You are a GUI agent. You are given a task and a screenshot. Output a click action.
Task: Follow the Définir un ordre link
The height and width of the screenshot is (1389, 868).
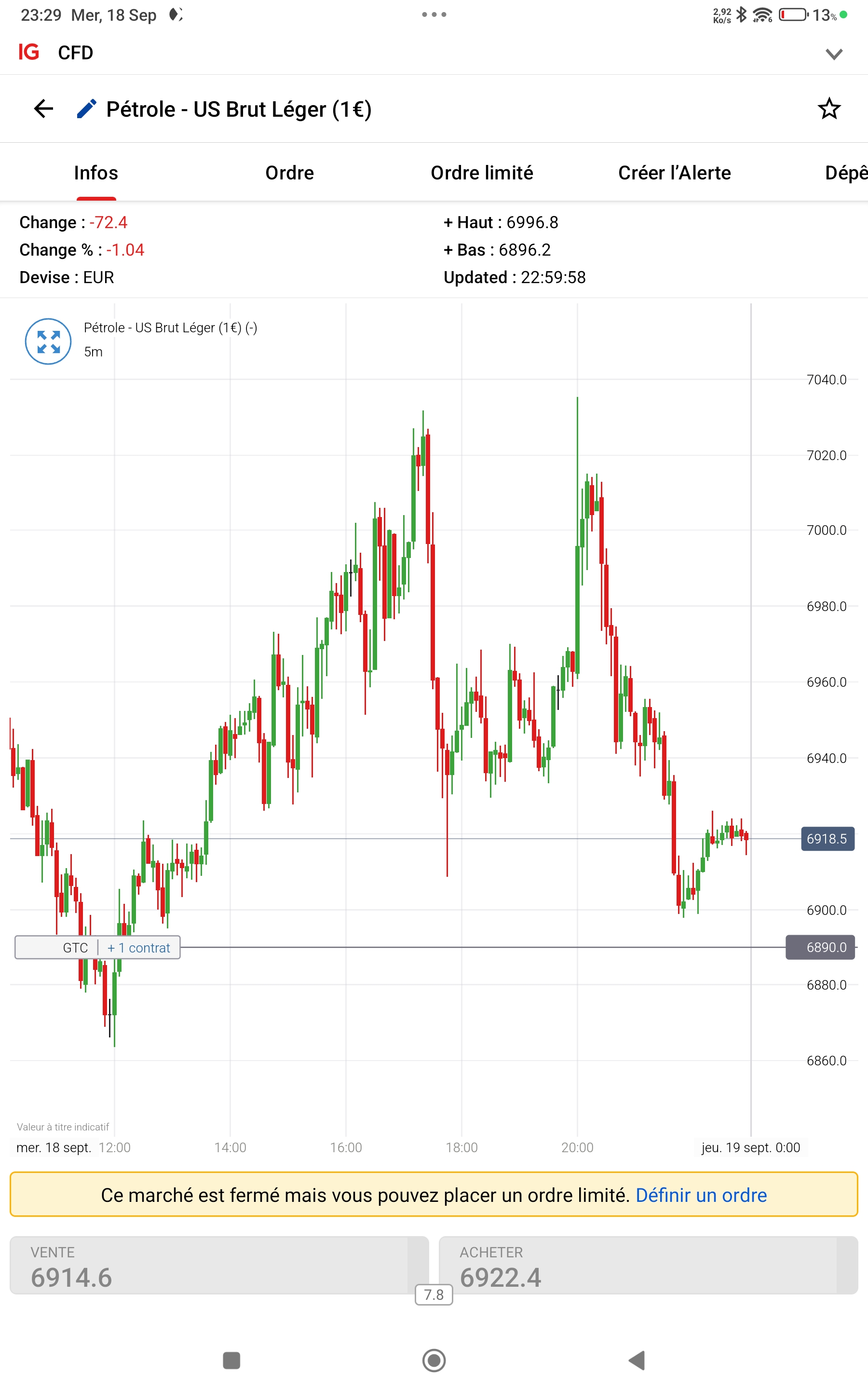(x=700, y=1195)
